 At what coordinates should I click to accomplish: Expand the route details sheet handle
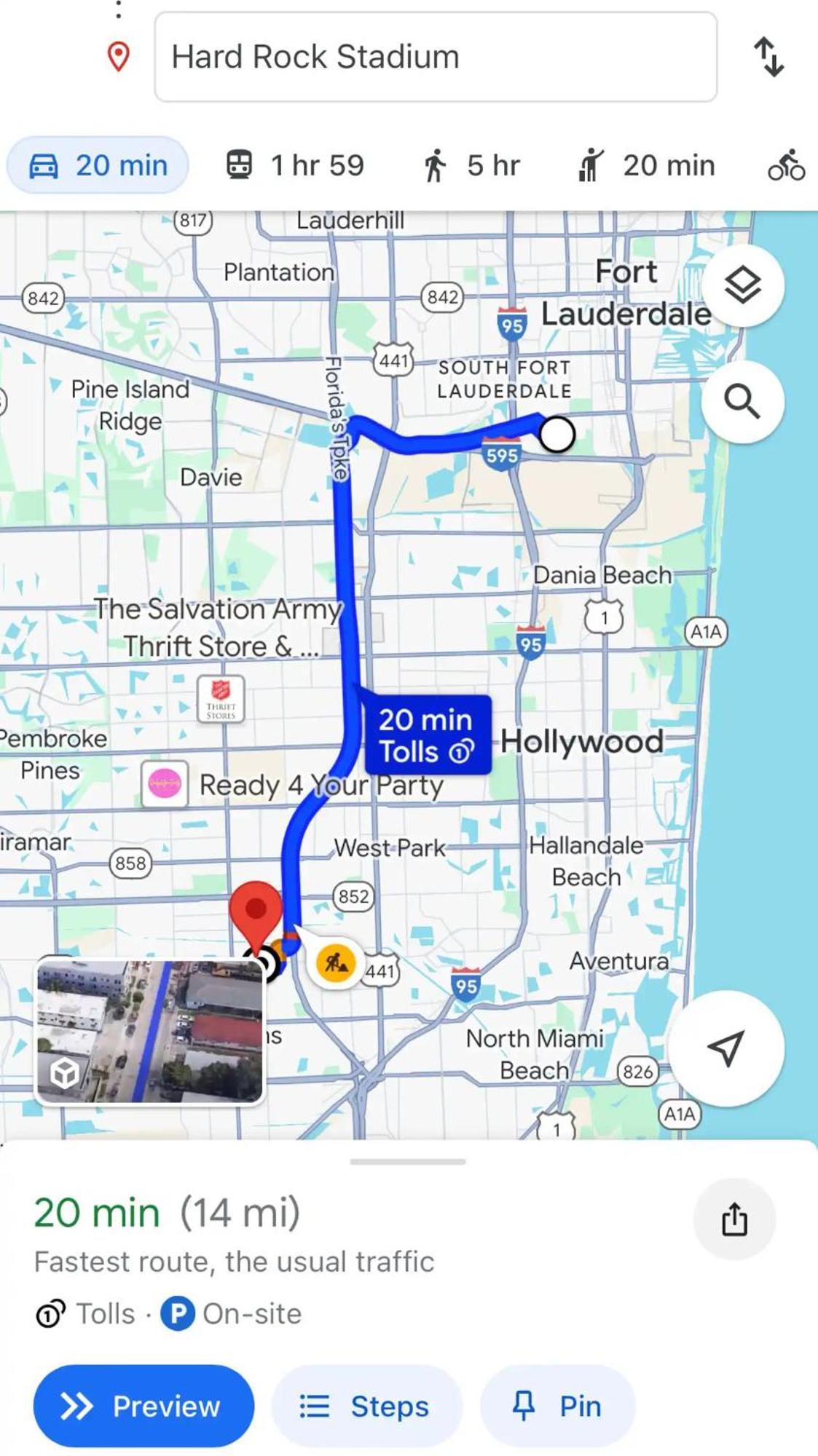coord(408,1162)
